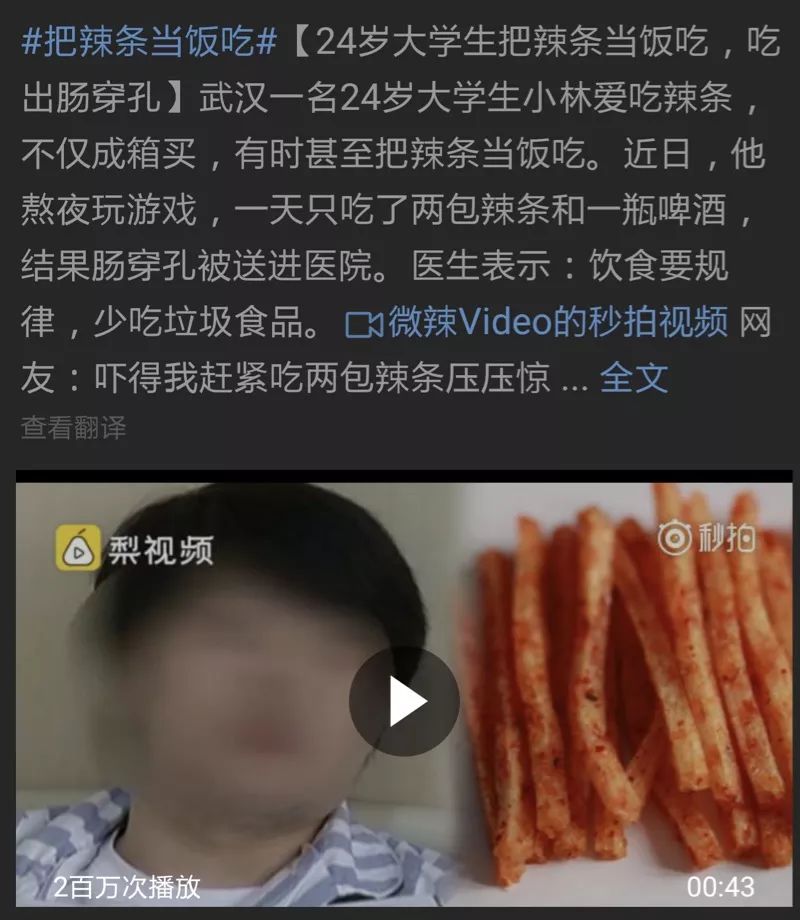Open the #把辣条当饭吃# hashtag topic
800x920 pixels.
coord(150,43)
